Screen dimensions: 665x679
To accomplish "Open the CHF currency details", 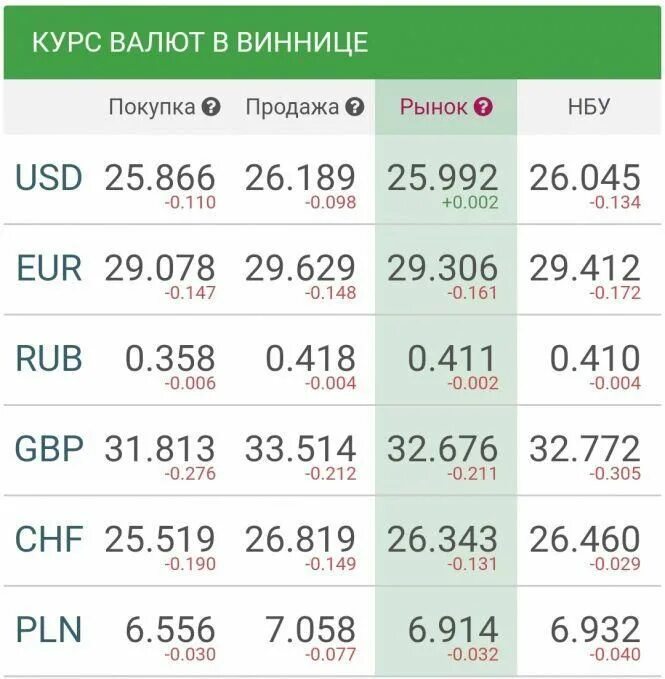I will pos(48,539).
